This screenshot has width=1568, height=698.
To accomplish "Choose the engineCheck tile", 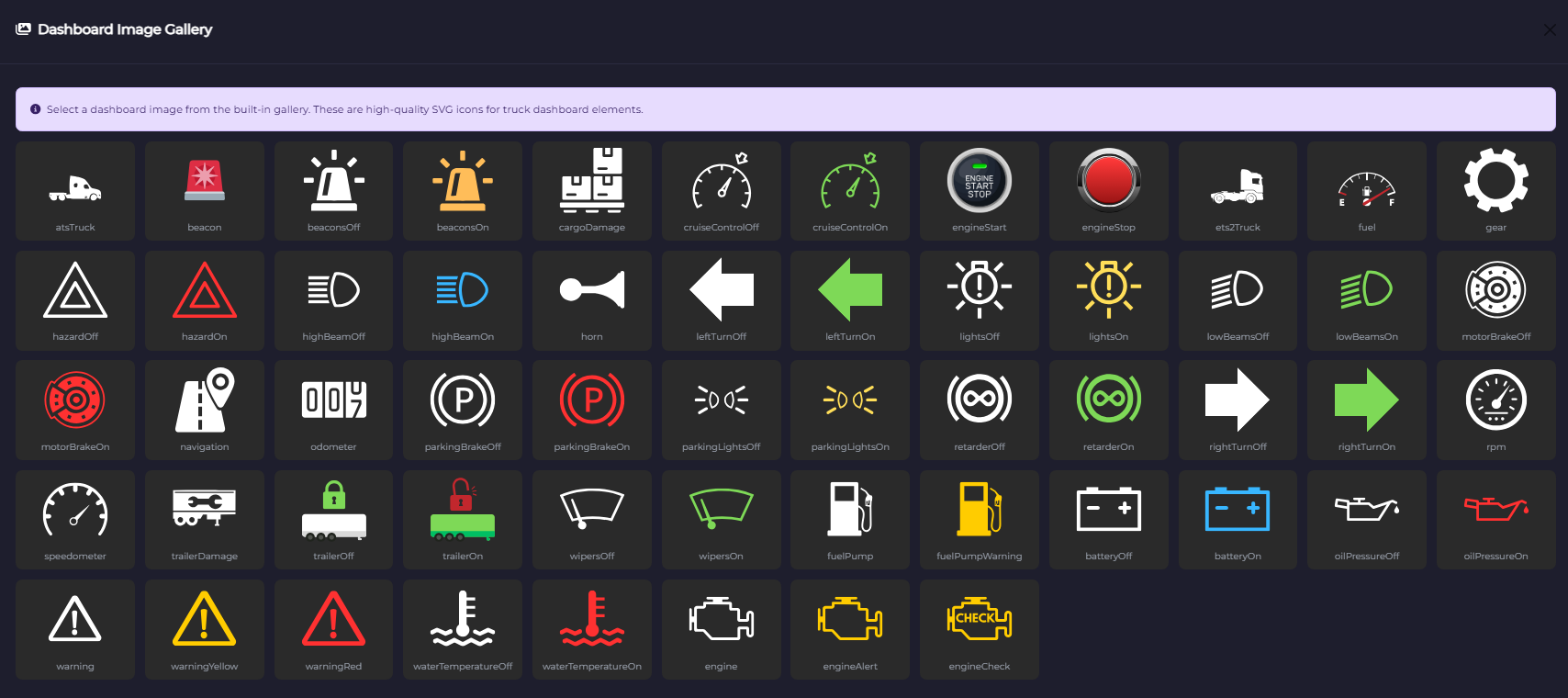I will [x=980, y=629].
